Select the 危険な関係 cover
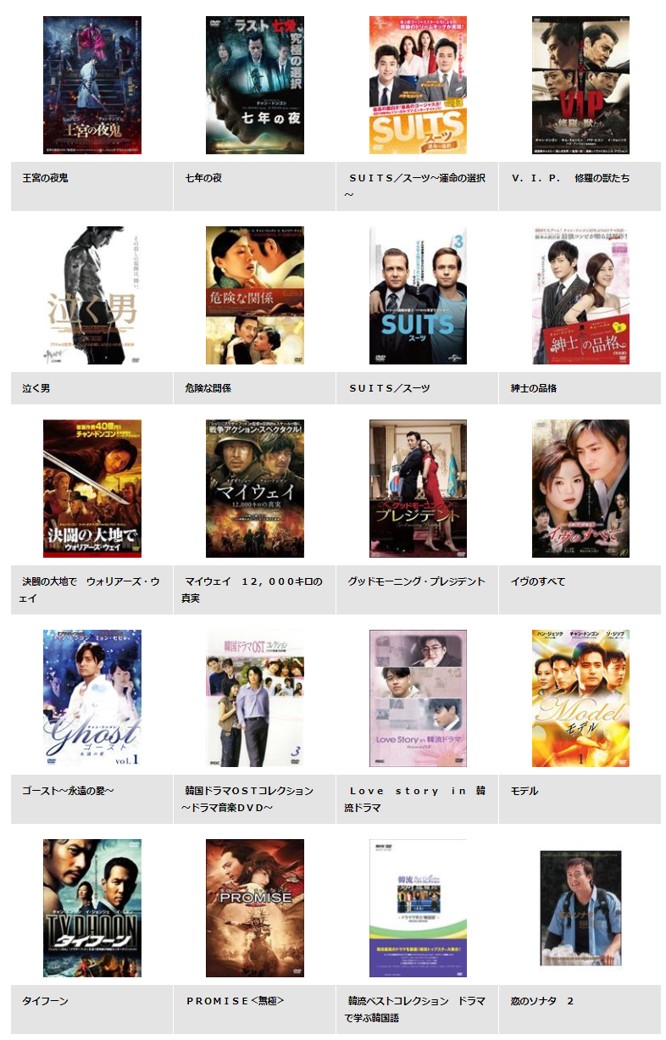This screenshot has width=666, height=1040. [x=255, y=295]
